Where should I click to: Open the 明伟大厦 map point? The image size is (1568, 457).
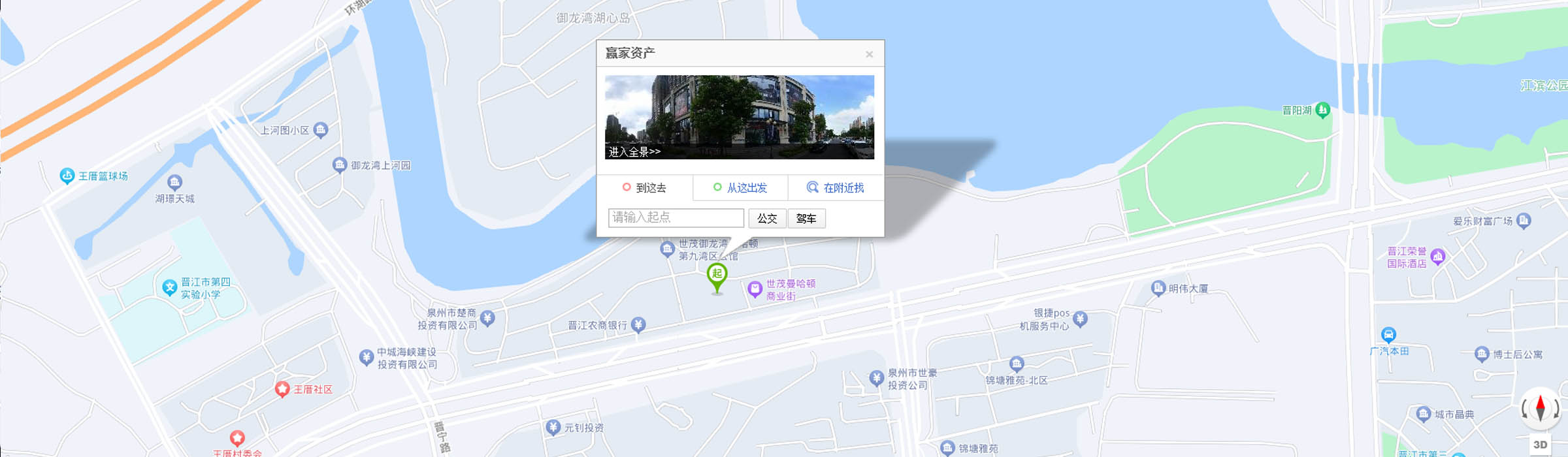(1158, 288)
